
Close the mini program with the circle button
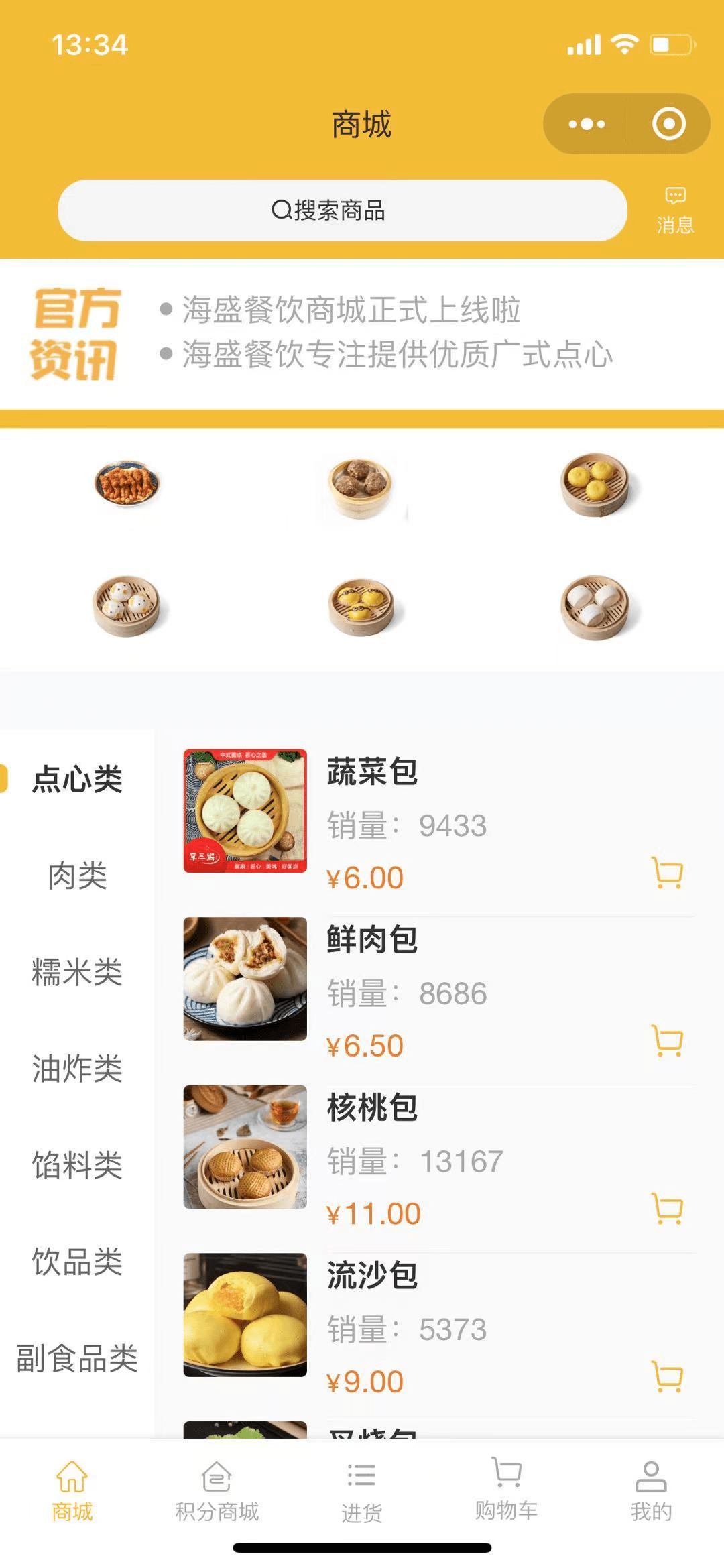(x=668, y=124)
